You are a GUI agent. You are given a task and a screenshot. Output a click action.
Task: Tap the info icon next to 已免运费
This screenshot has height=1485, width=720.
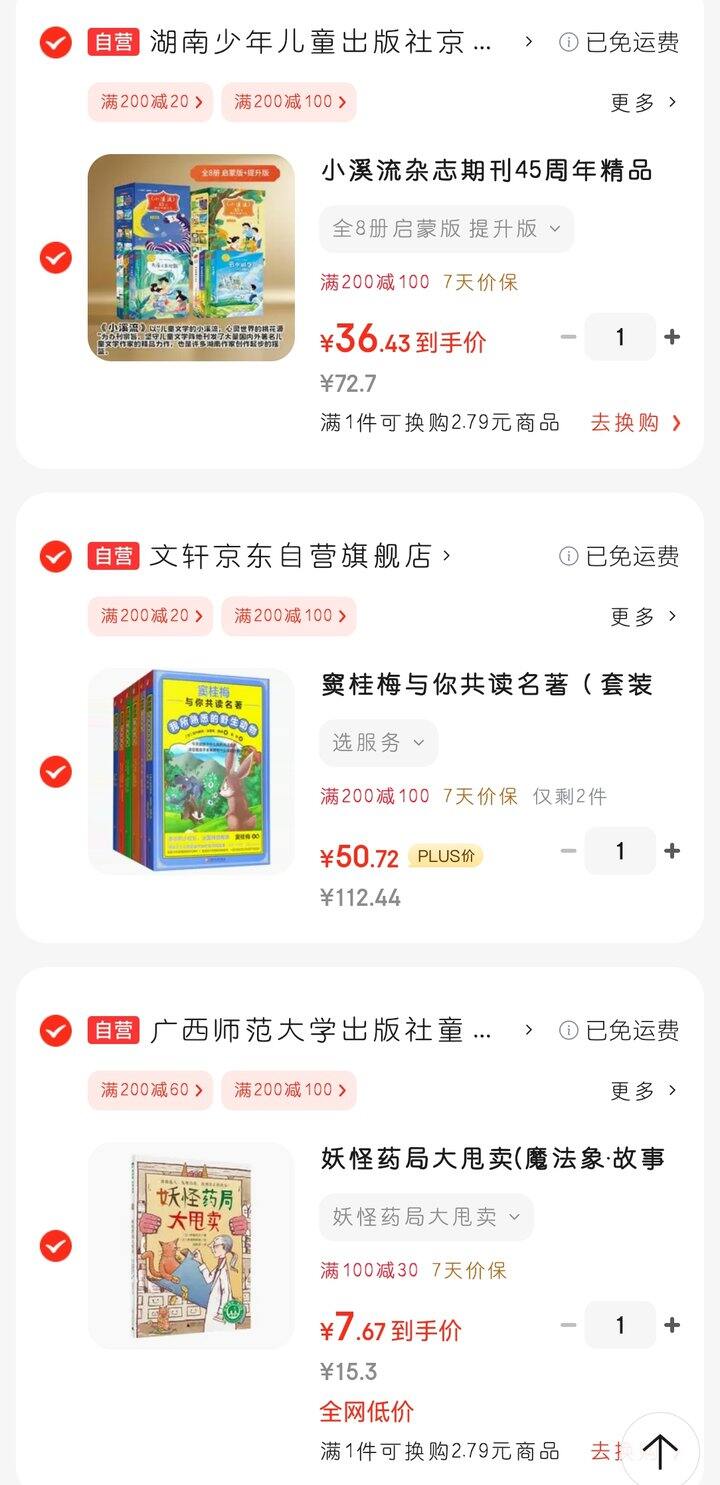click(569, 43)
